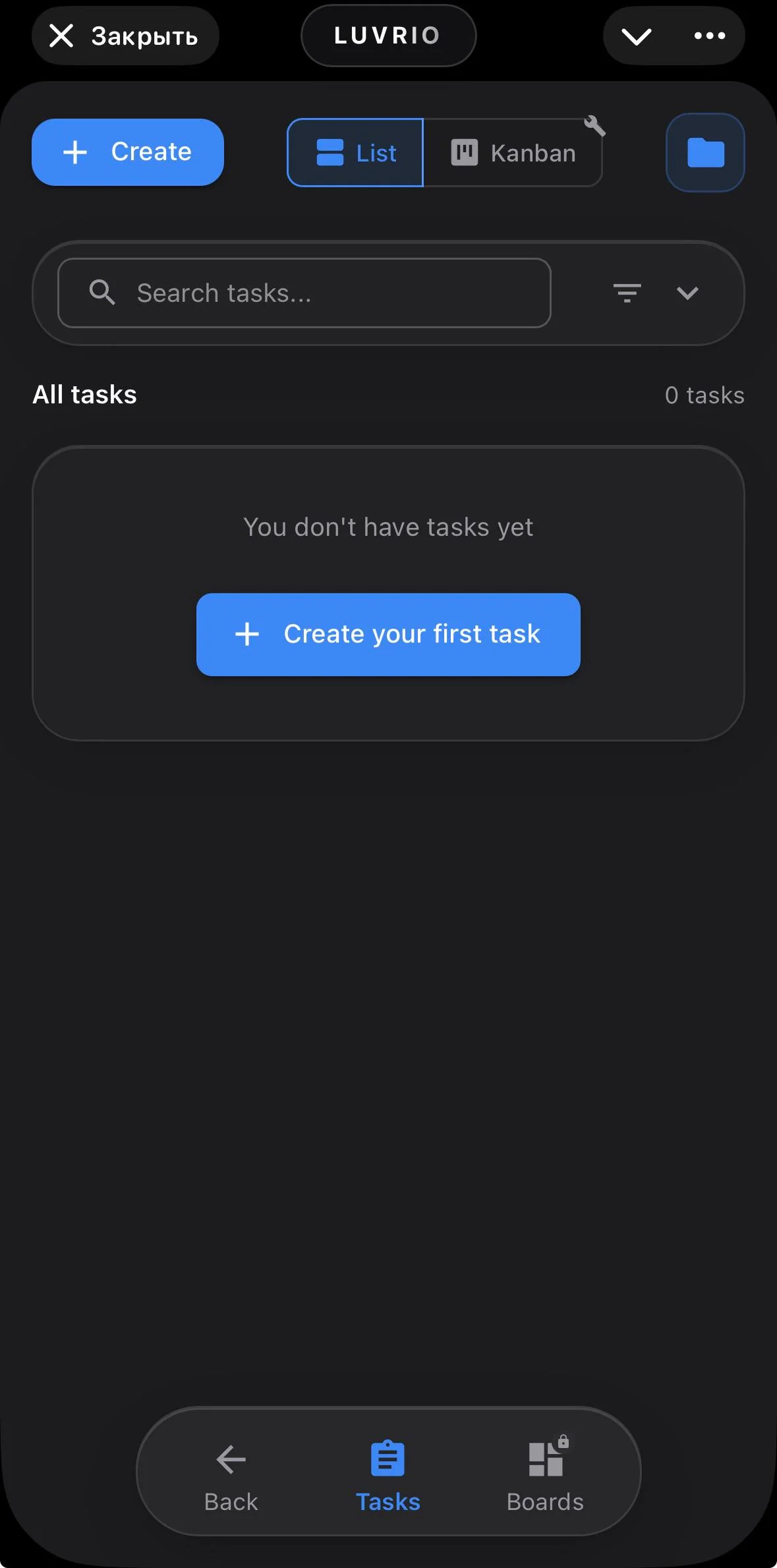Viewport: 777px width, 1568px height.
Task: Switch to the Kanban view
Action: click(513, 153)
